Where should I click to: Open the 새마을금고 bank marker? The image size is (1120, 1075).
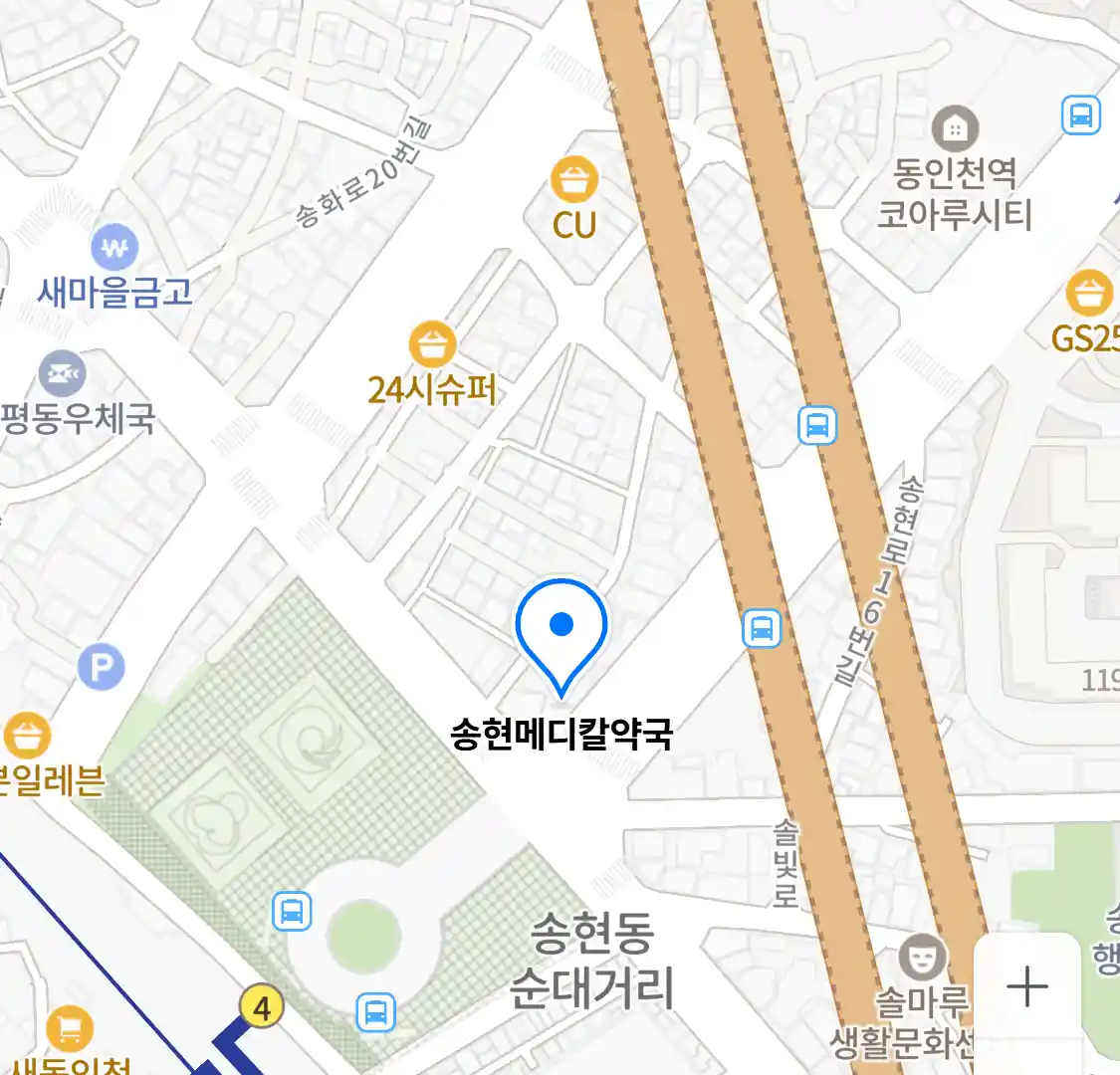pyautogui.click(x=114, y=247)
